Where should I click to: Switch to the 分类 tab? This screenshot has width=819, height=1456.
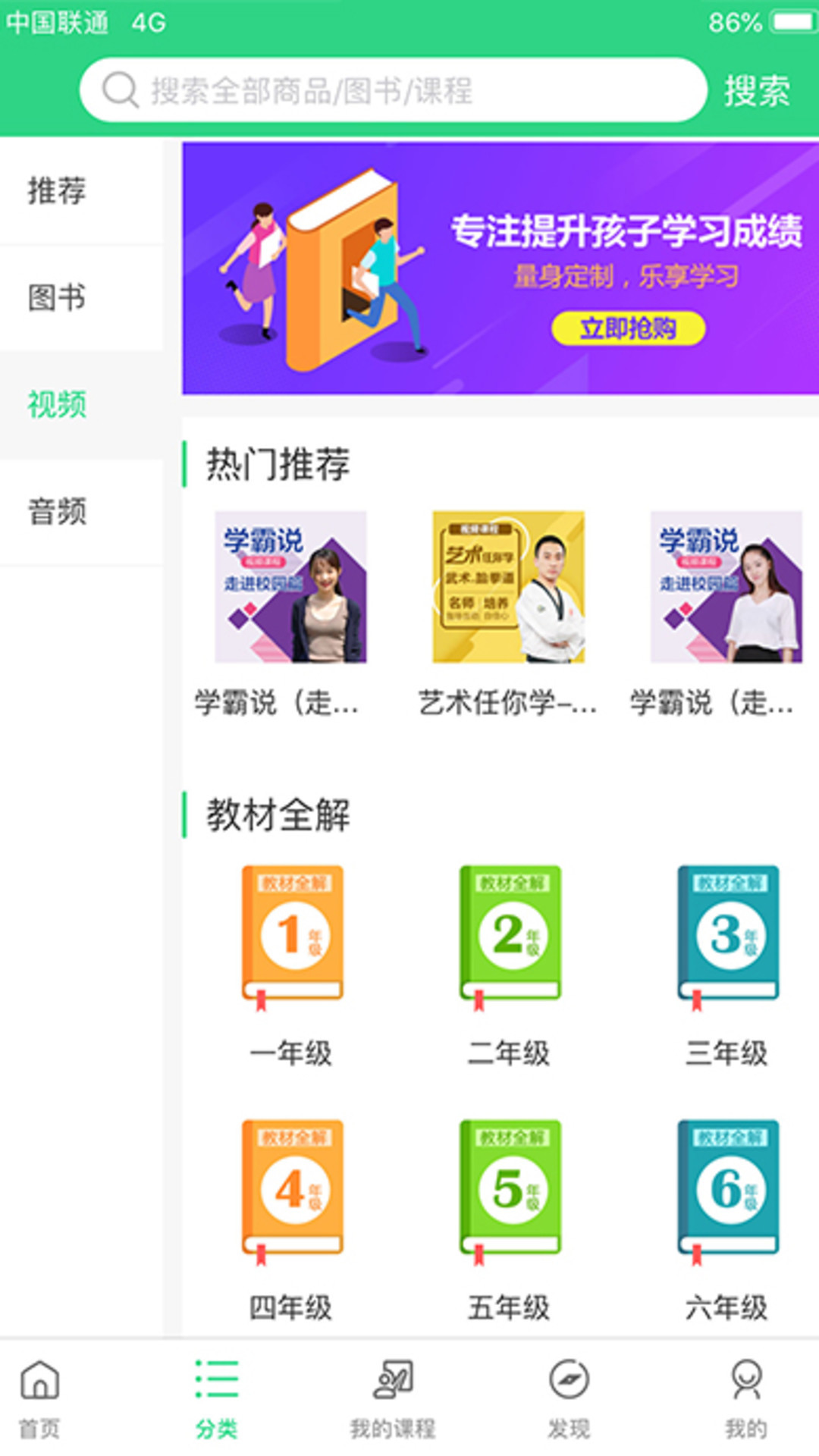pyautogui.click(x=217, y=1398)
